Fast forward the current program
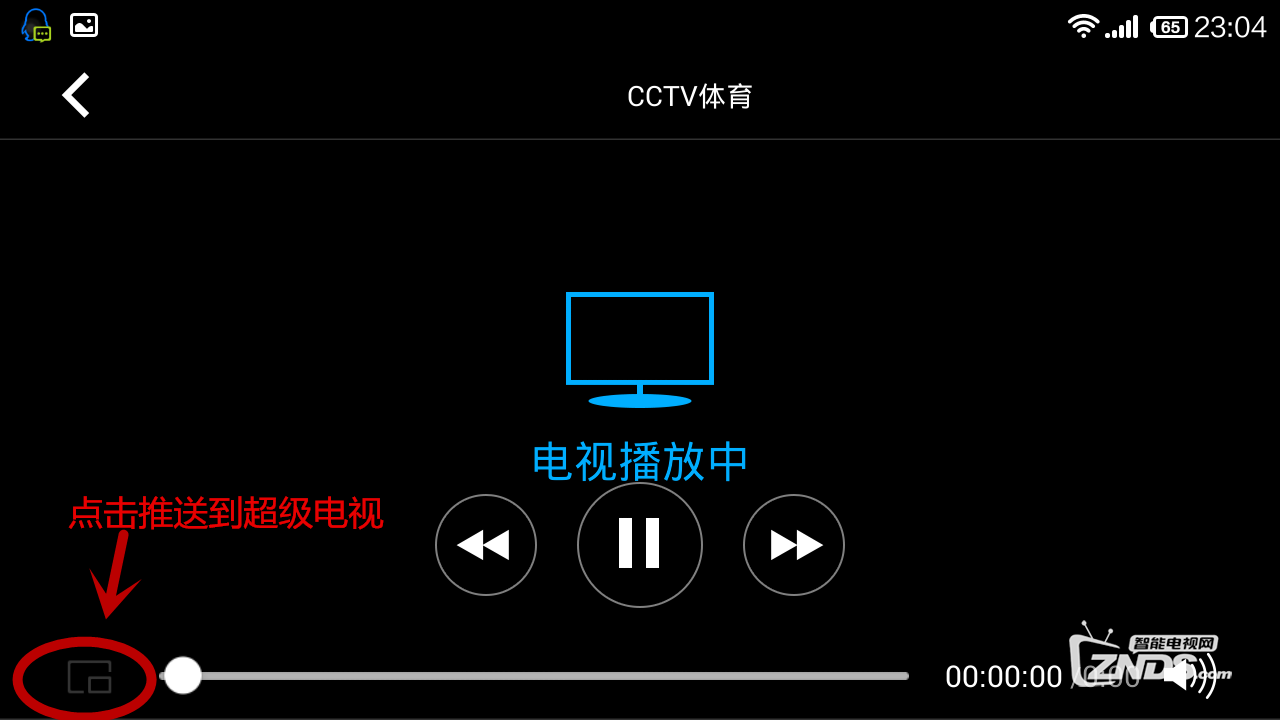Viewport: 1280px width, 720px height. pyautogui.click(x=794, y=545)
